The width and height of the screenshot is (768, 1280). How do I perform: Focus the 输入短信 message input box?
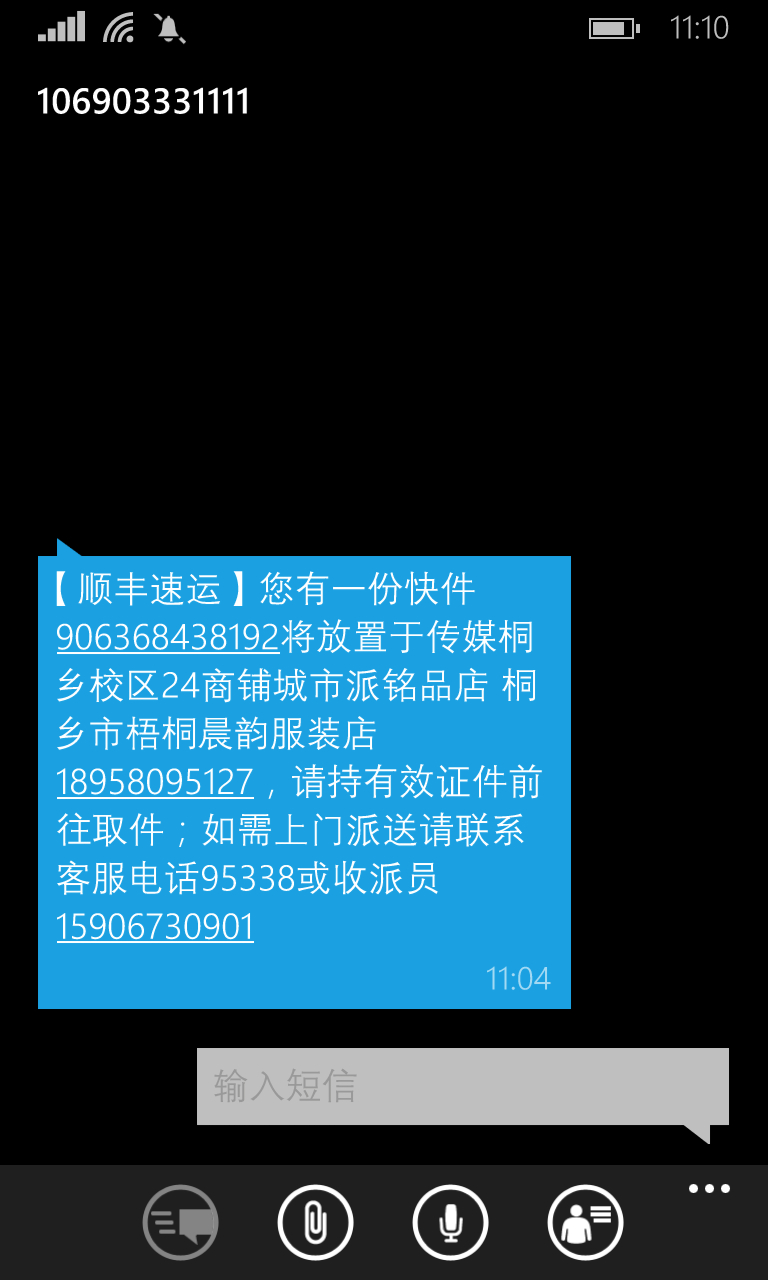tap(463, 1086)
